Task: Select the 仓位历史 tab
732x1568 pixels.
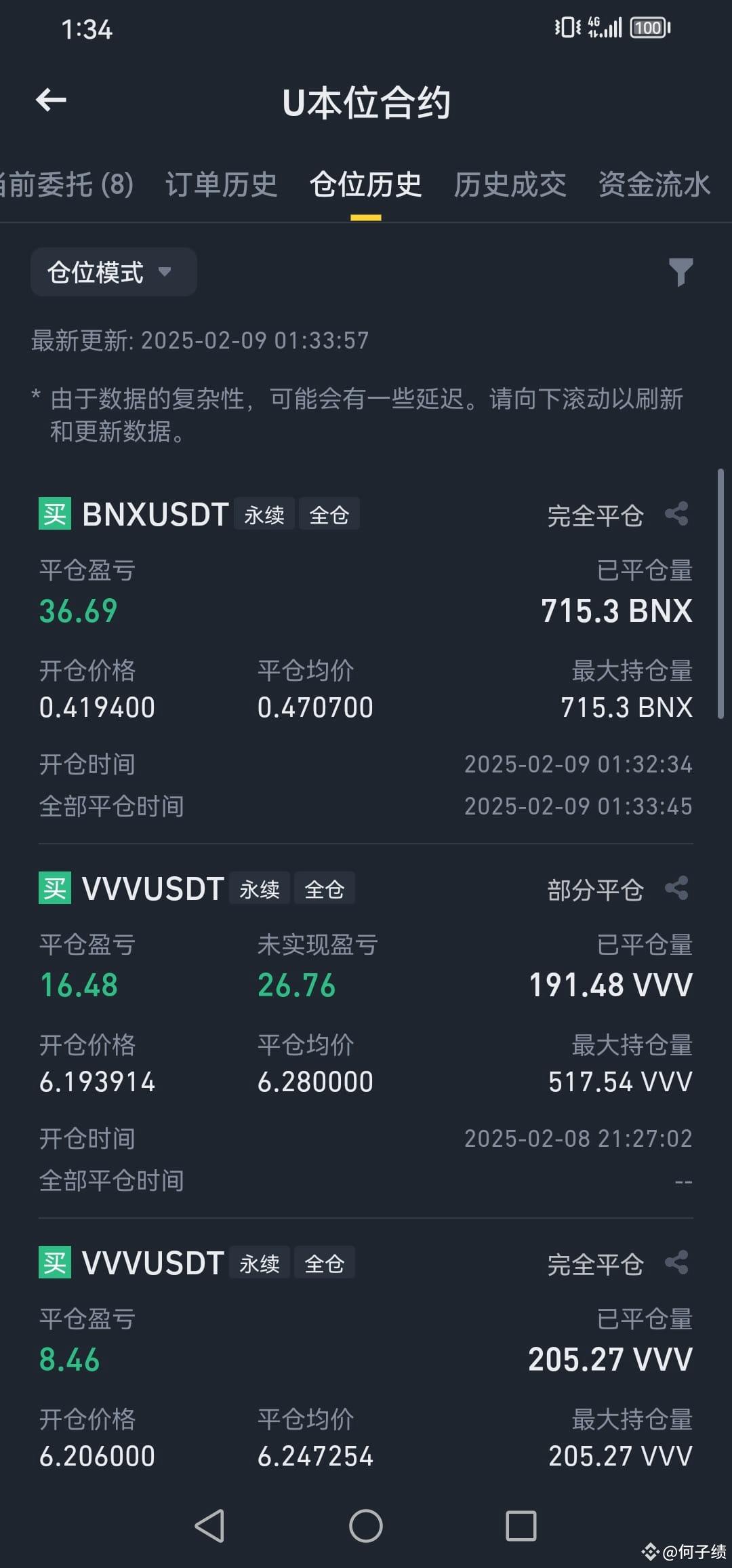Action: [365, 184]
